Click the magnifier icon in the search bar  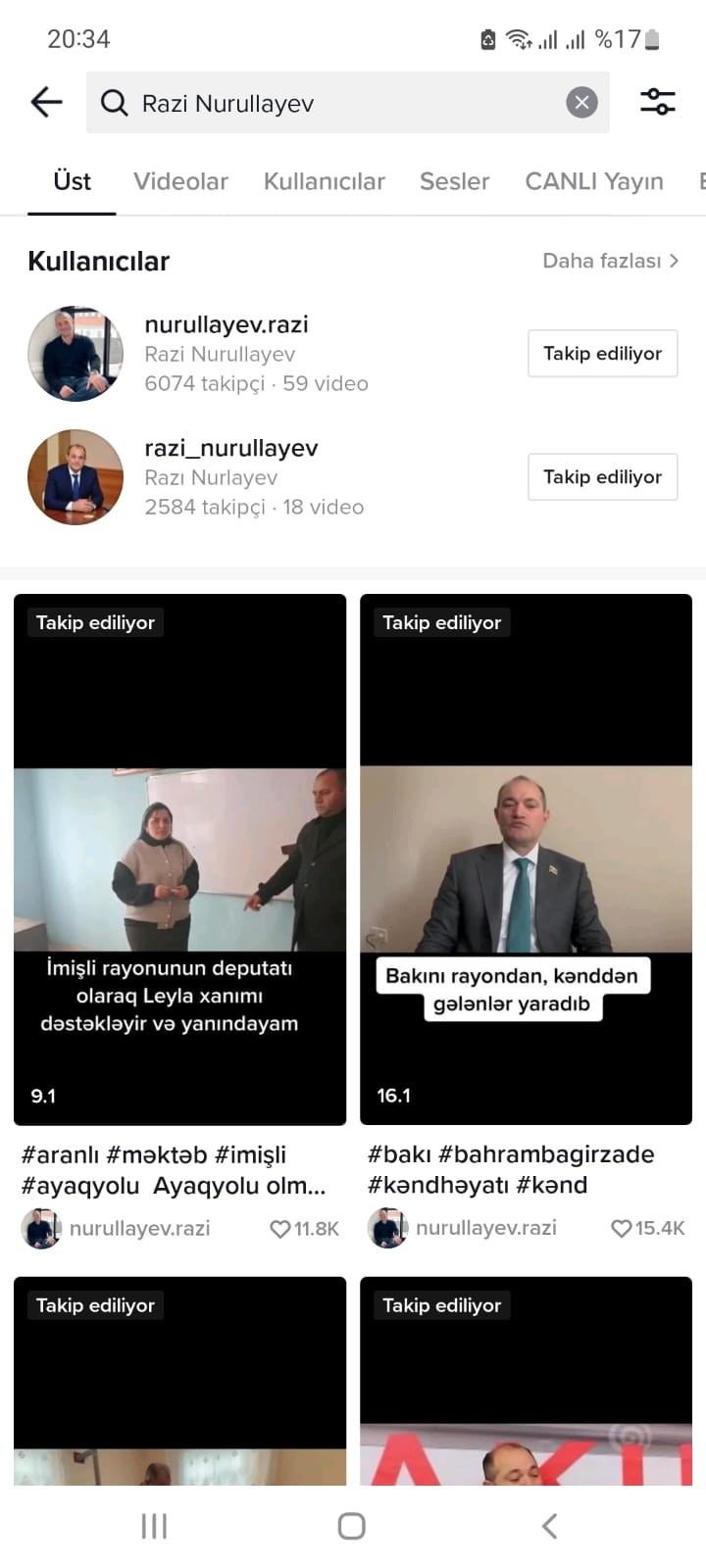click(x=115, y=102)
